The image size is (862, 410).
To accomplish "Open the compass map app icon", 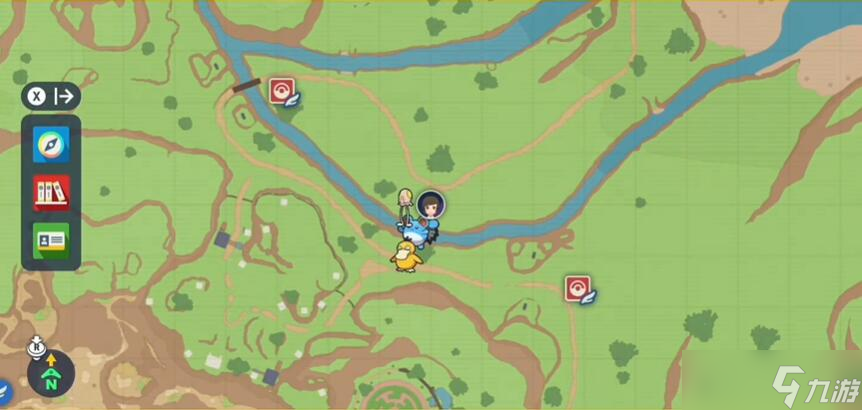I will (50, 144).
